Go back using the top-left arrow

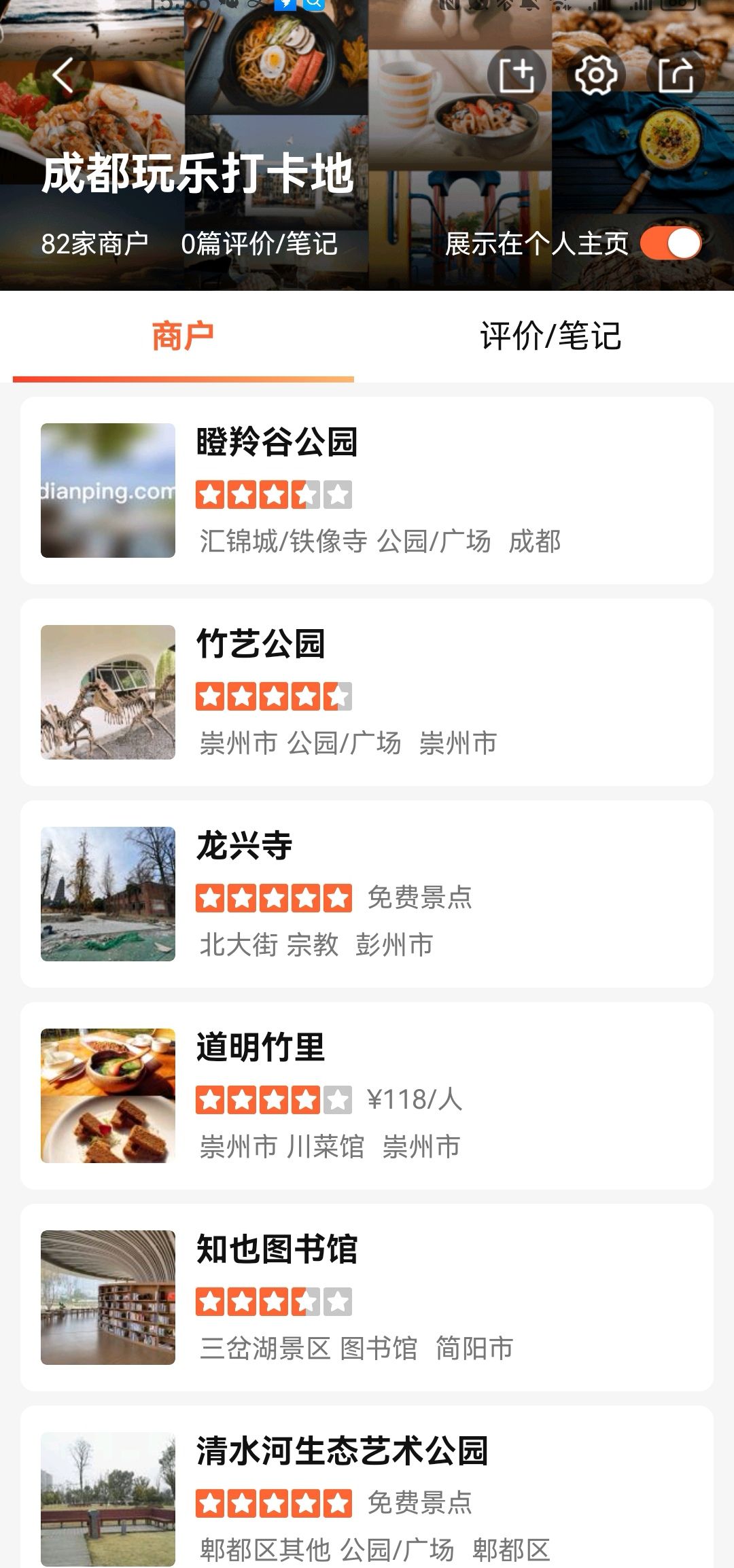pos(63,75)
